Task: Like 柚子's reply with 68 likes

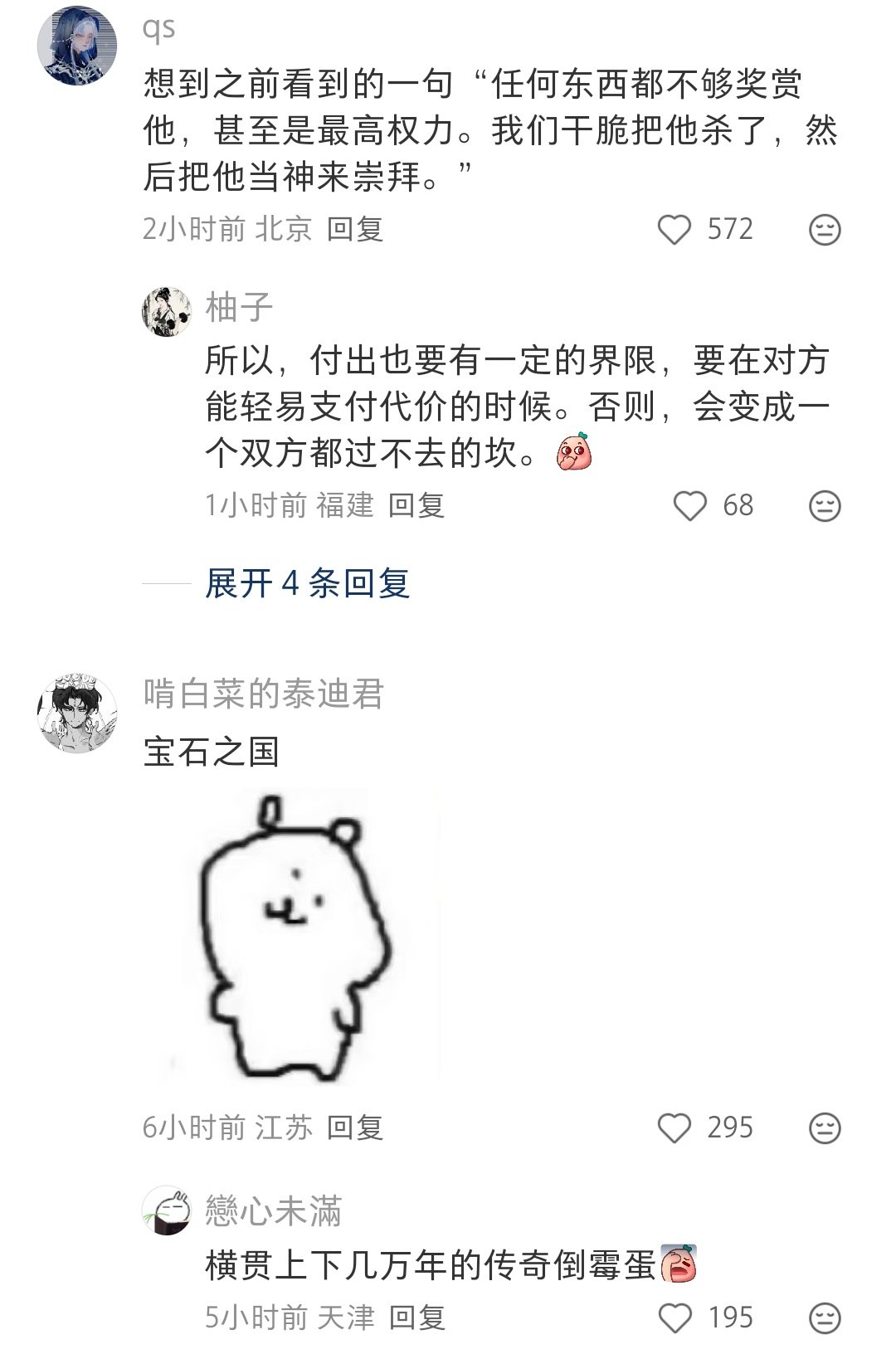Action: 689,505
